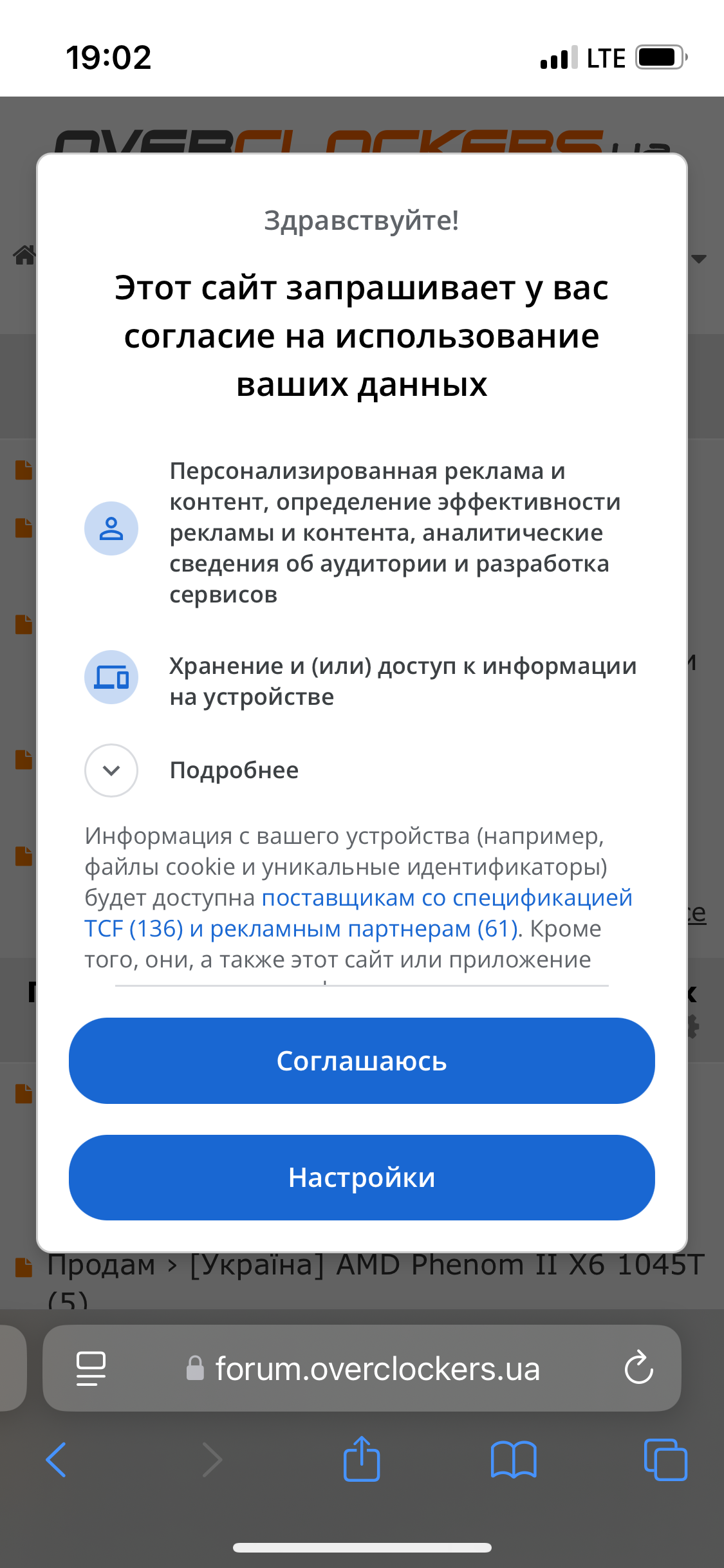Image resolution: width=724 pixels, height=1568 pixels.
Task: Open the TCF vendors and ad partners link
Action: [x=358, y=913]
